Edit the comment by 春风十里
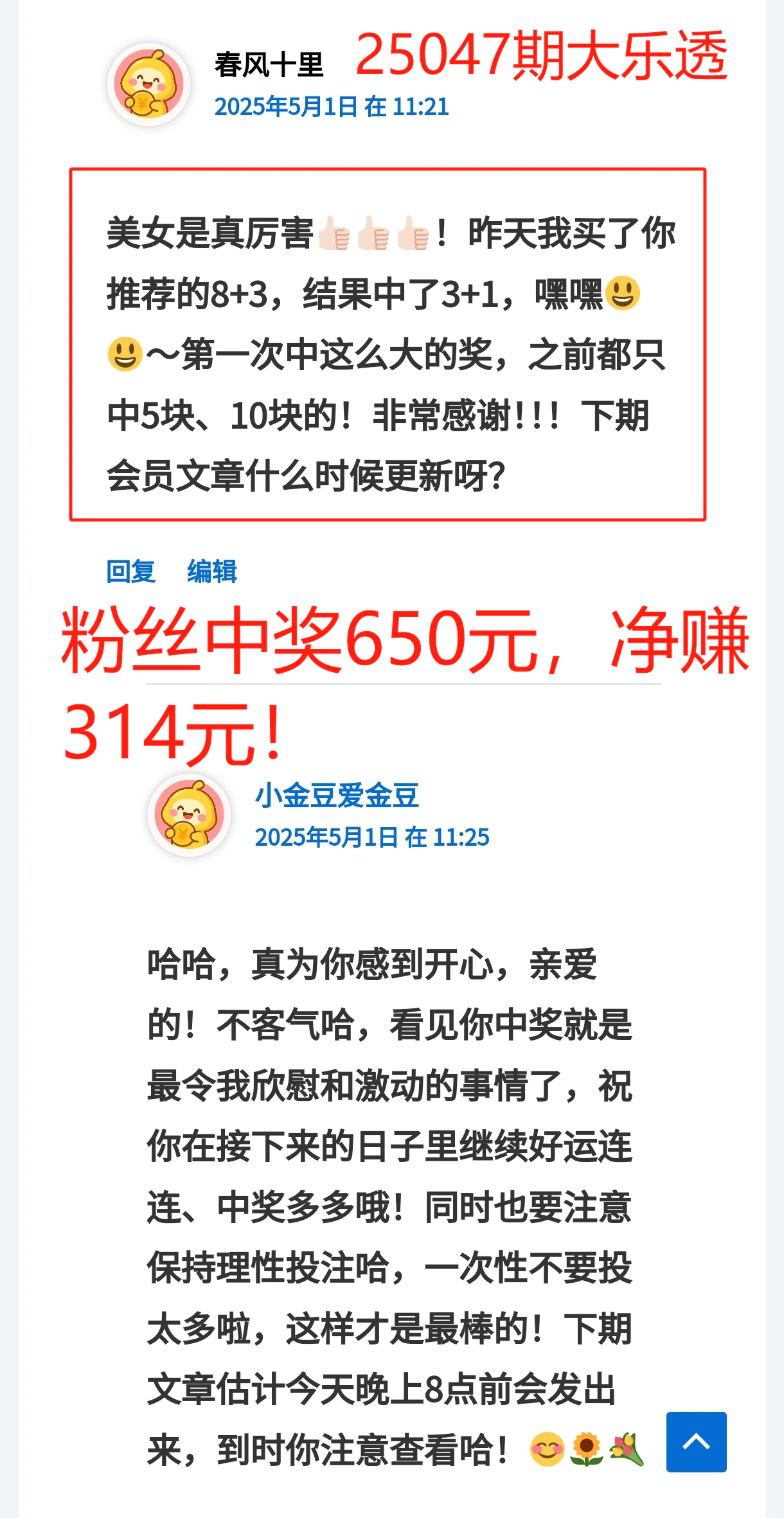 212,571
